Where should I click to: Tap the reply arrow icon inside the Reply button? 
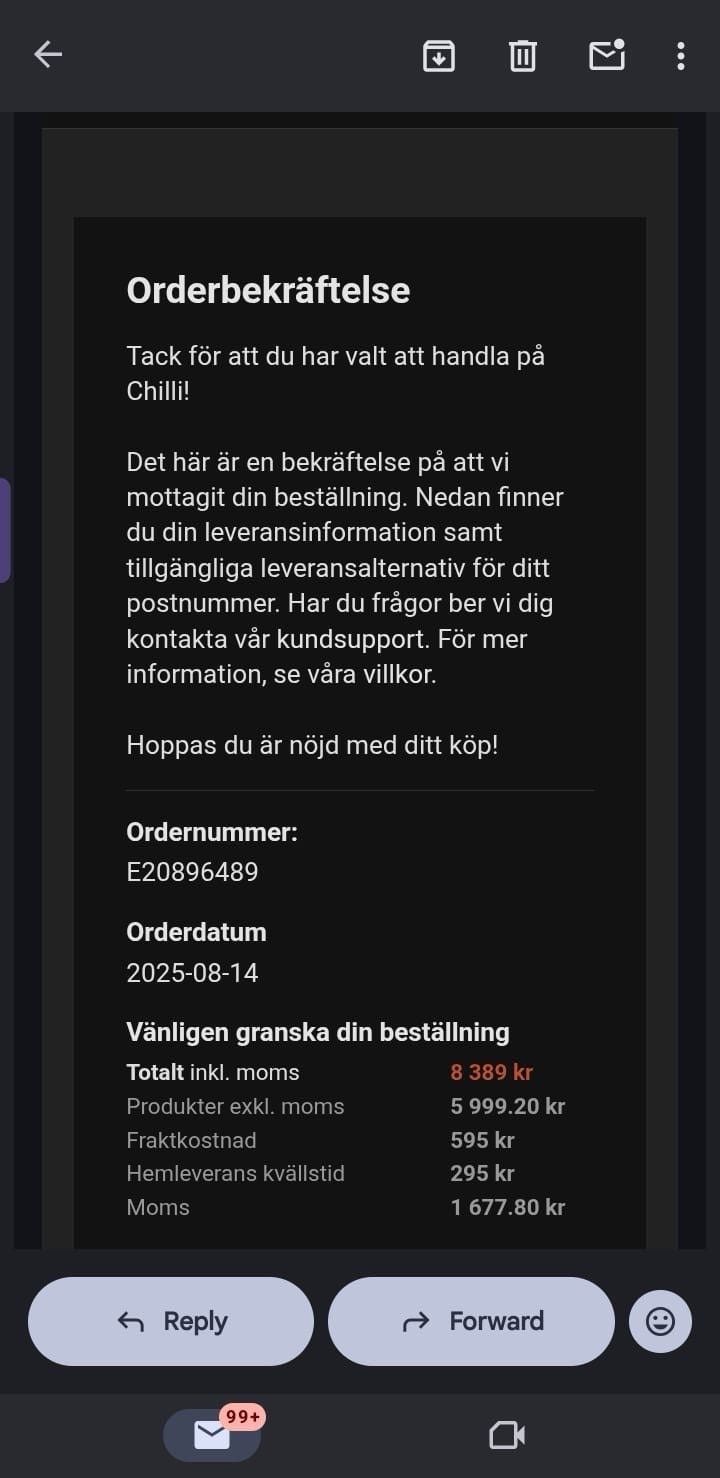129,1321
